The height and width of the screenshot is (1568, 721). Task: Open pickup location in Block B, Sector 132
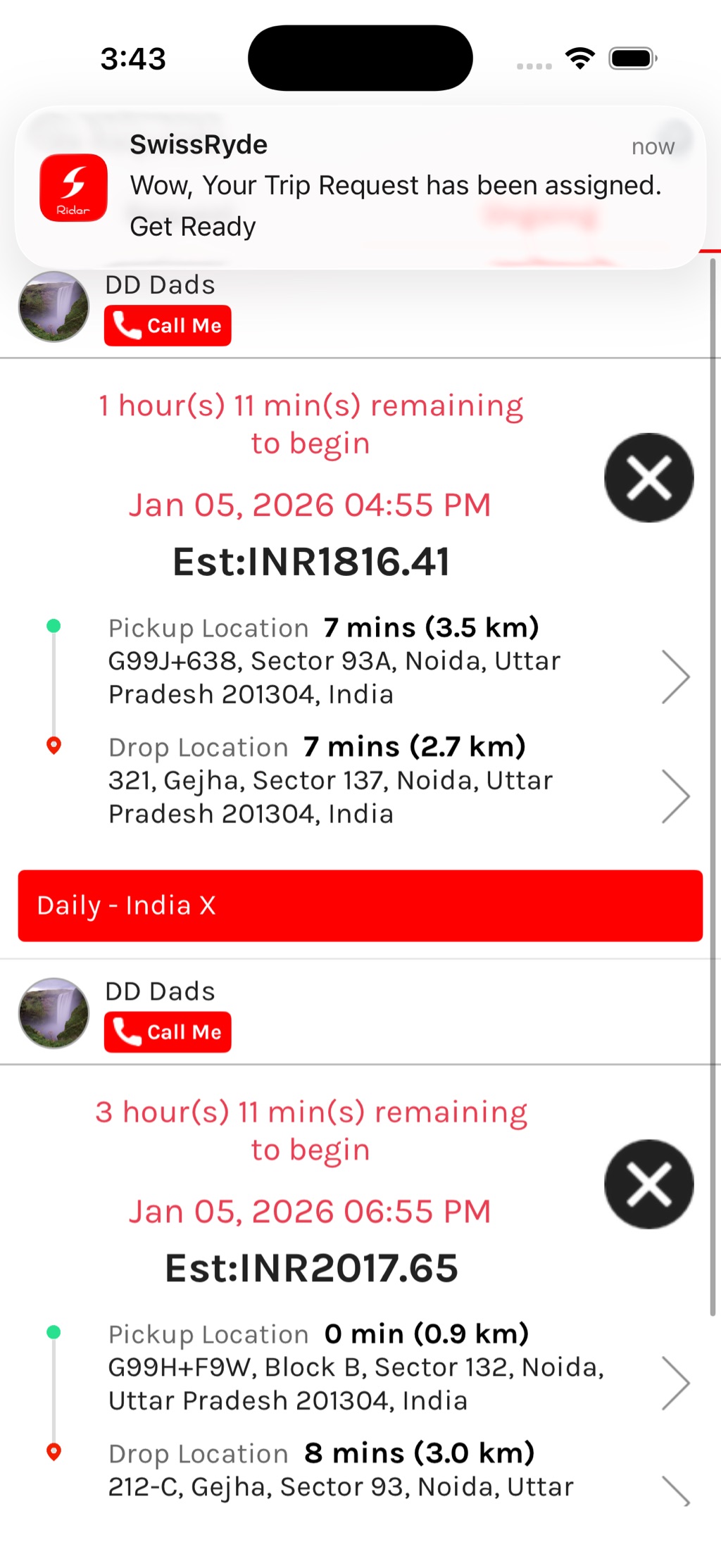coord(675,1384)
